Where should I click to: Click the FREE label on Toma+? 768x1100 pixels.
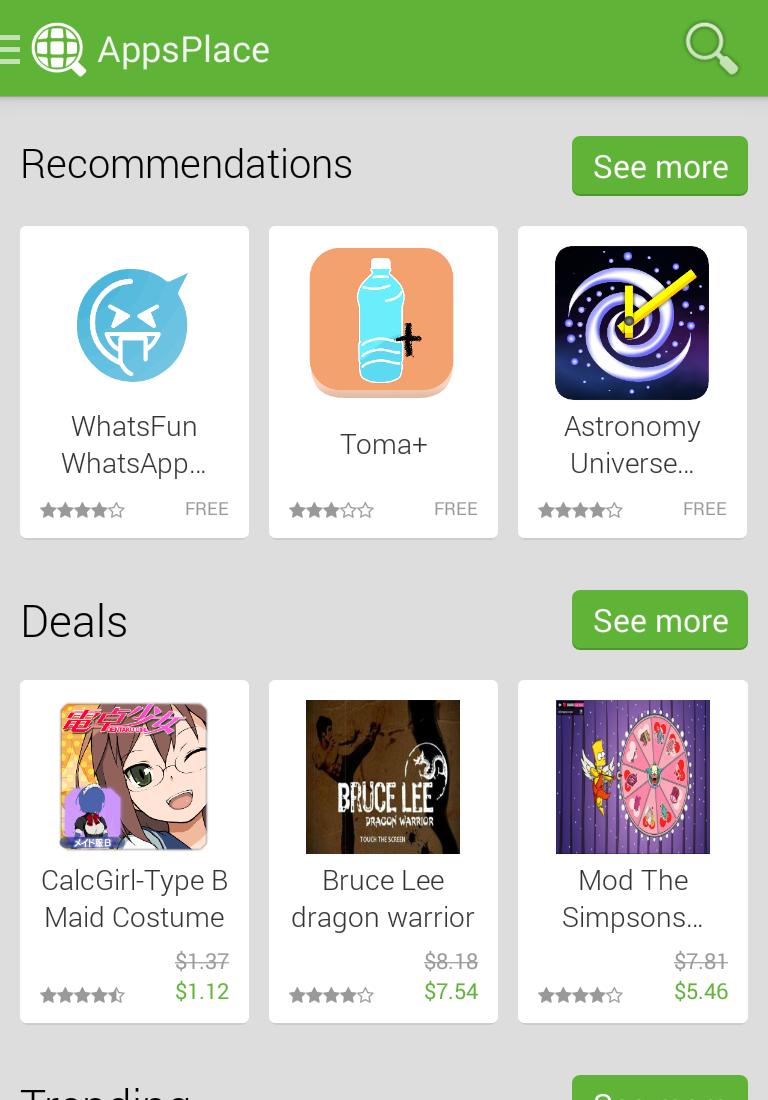pos(455,509)
